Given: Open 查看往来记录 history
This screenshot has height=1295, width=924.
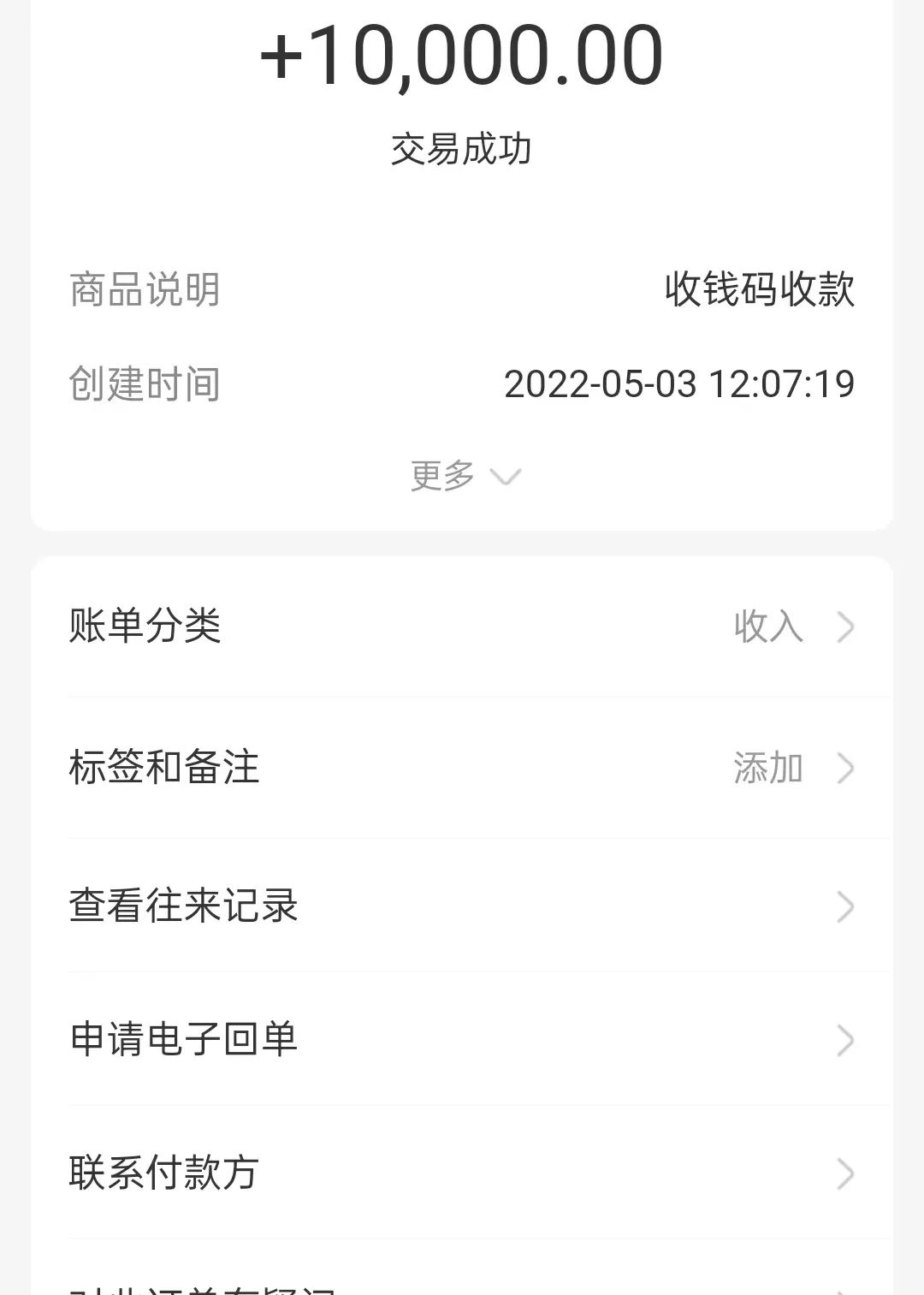Looking at the screenshot, I should click(462, 906).
